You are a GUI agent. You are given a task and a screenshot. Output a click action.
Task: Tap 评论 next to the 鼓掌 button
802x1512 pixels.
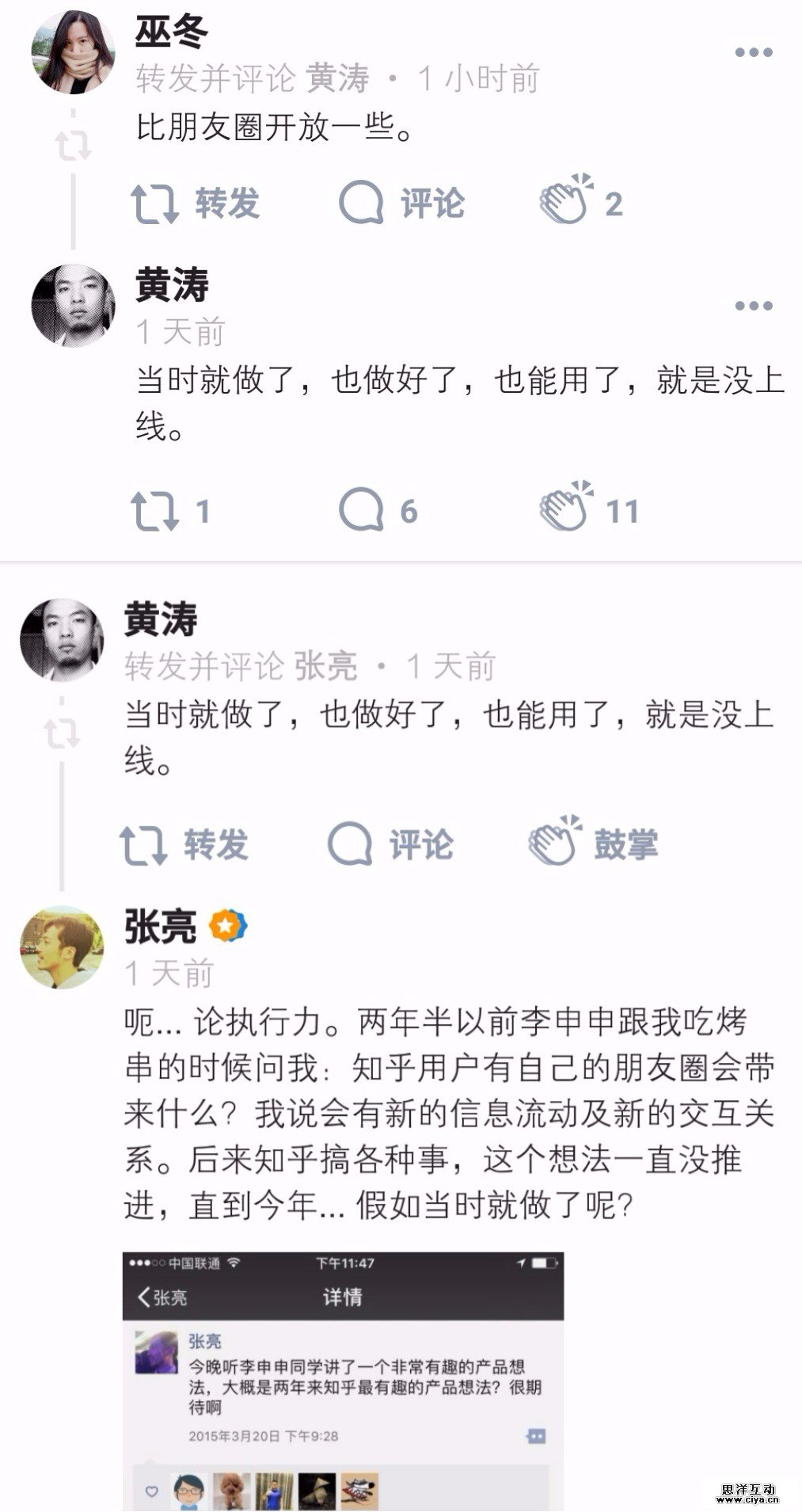390,844
